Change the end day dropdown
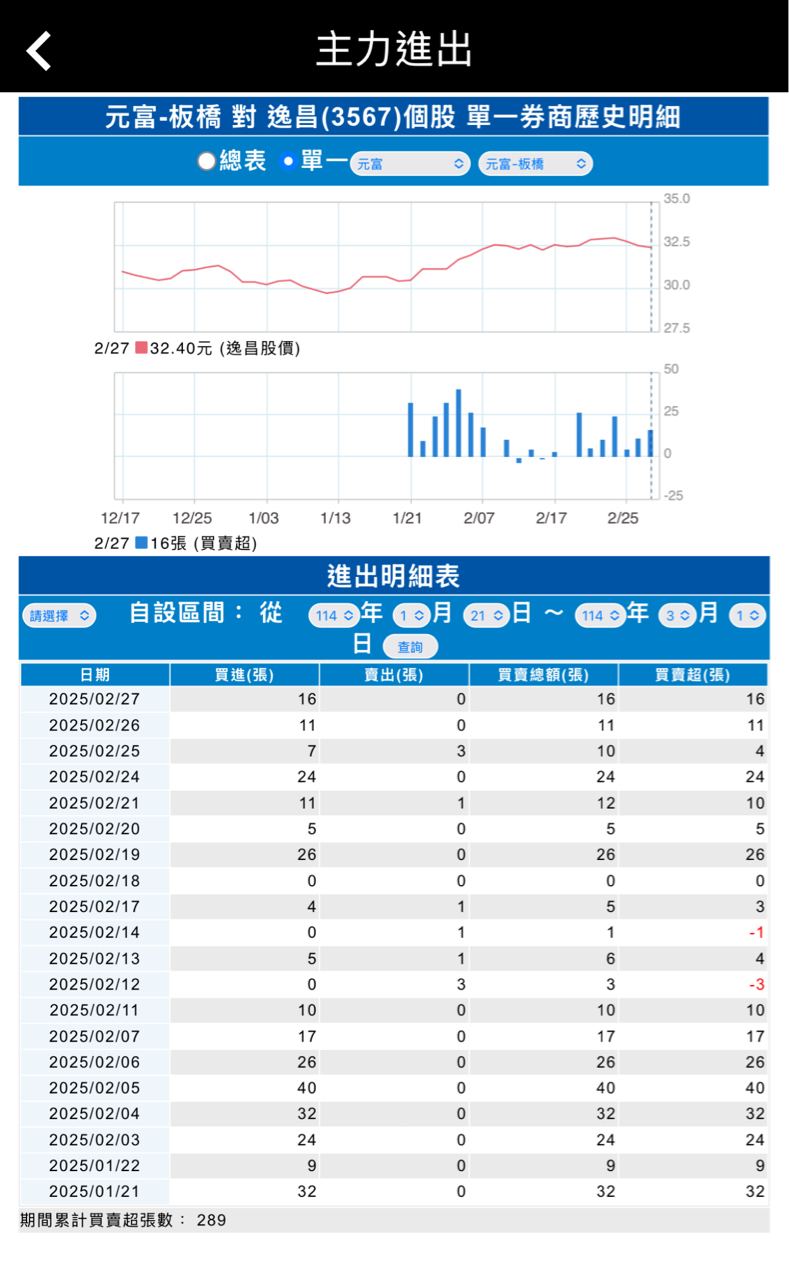The image size is (789, 1280). point(747,616)
